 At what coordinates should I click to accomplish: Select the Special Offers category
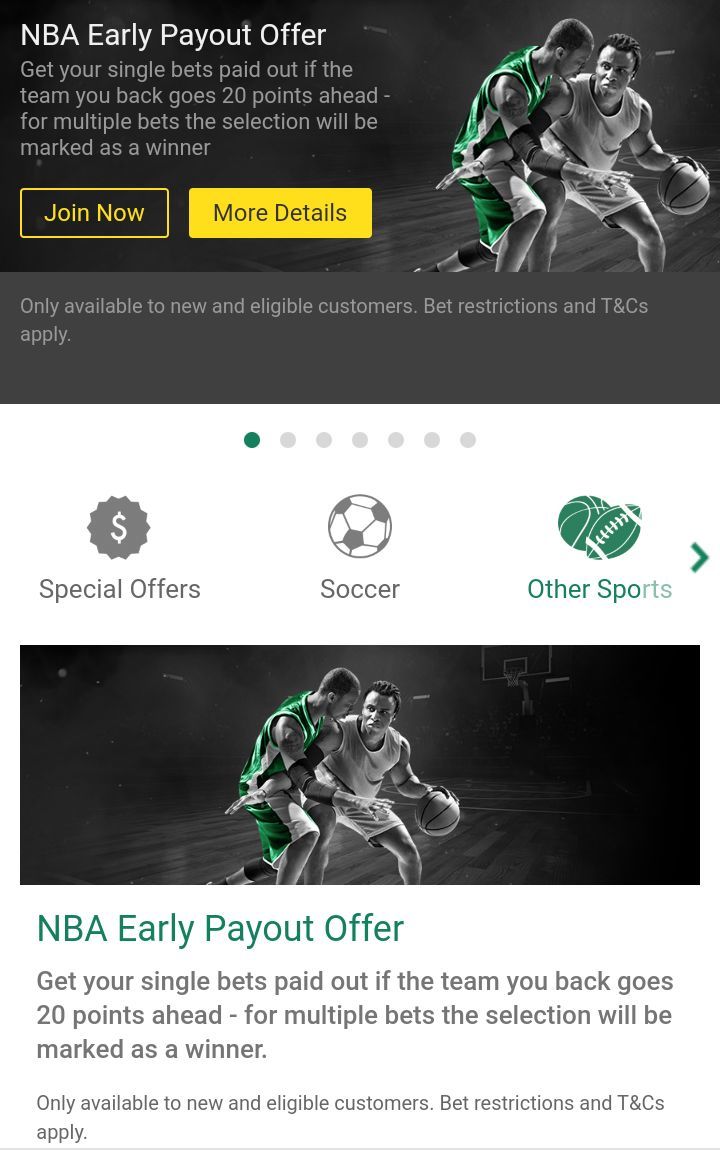click(x=119, y=548)
